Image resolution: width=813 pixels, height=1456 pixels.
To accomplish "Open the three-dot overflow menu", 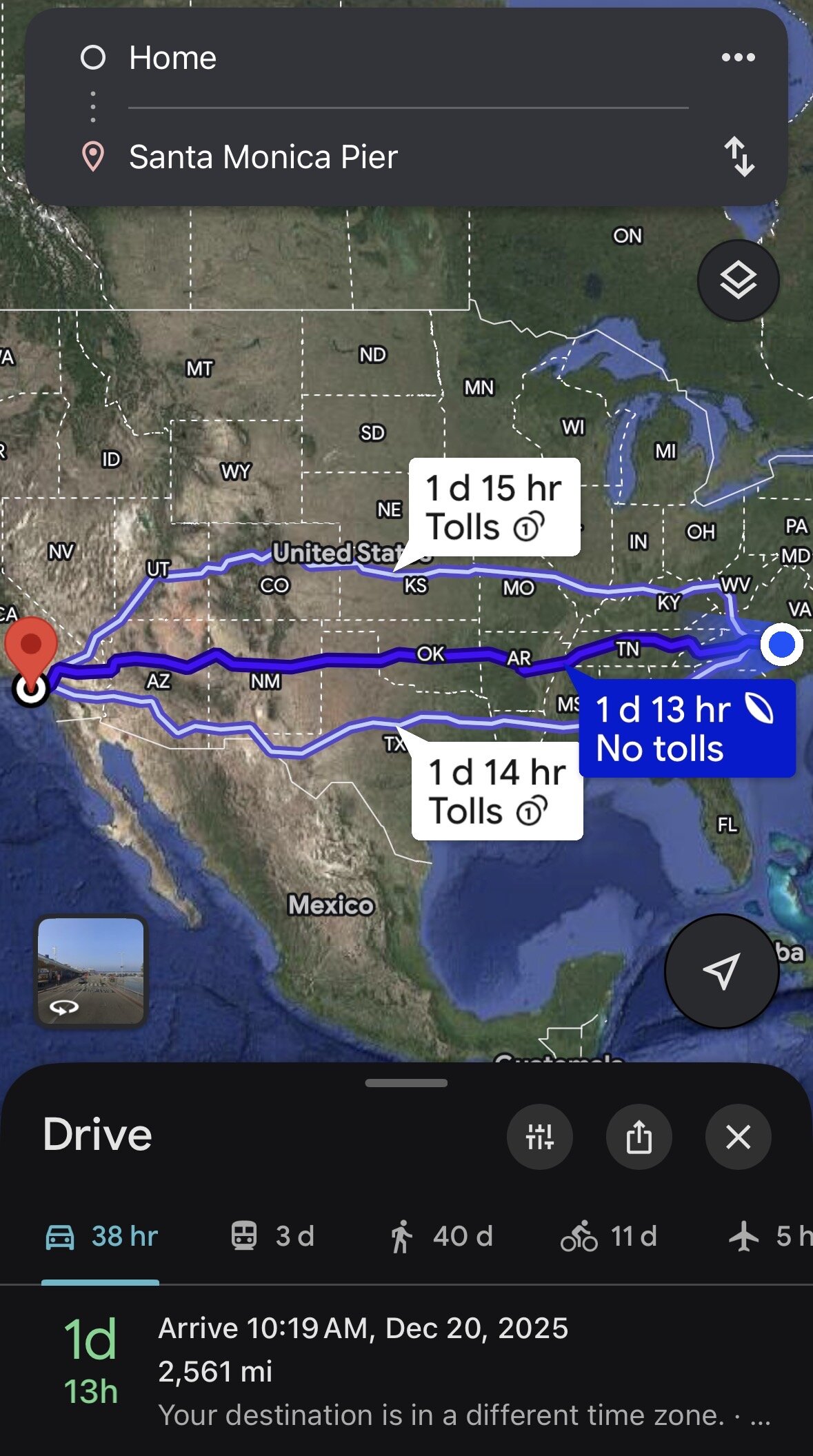I will click(738, 58).
